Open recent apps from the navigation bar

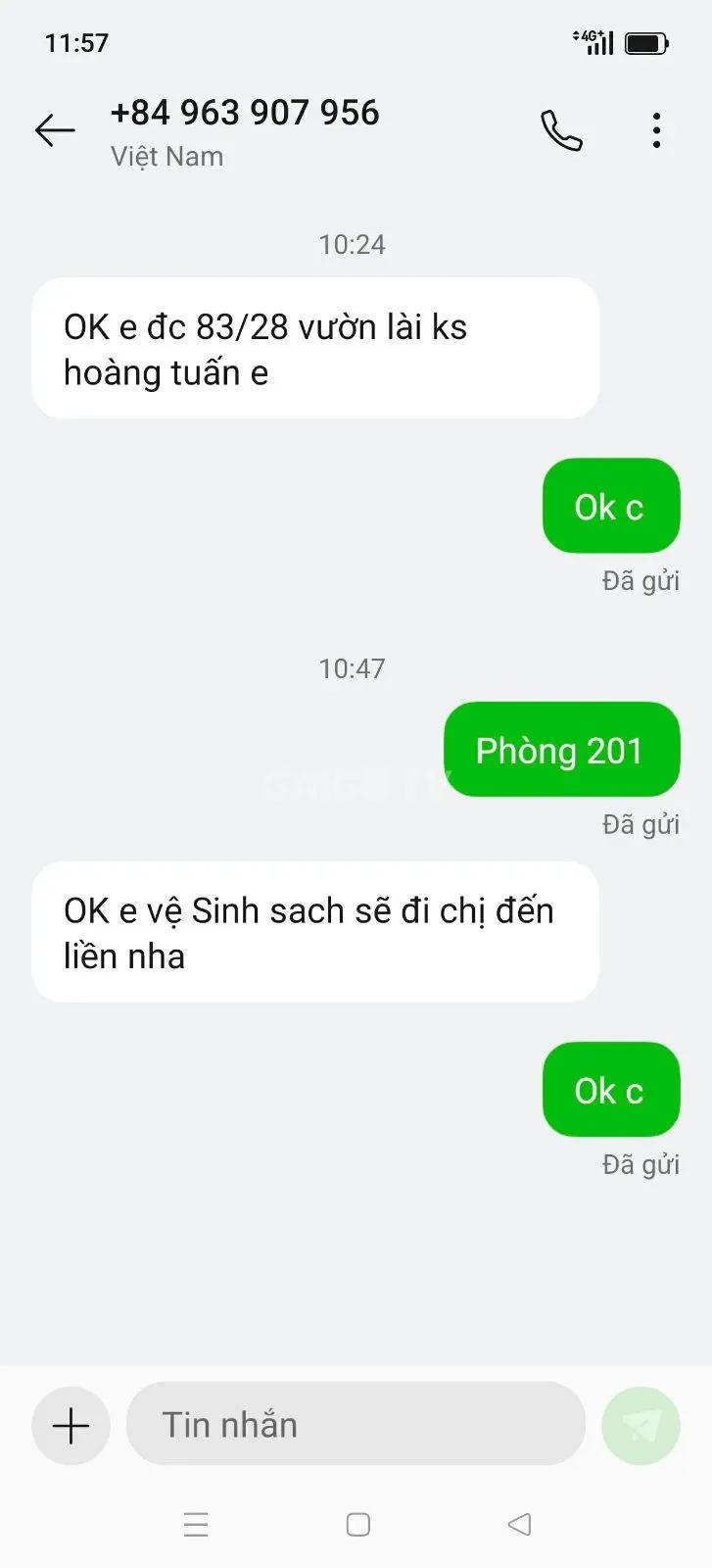pyautogui.click(x=196, y=1525)
